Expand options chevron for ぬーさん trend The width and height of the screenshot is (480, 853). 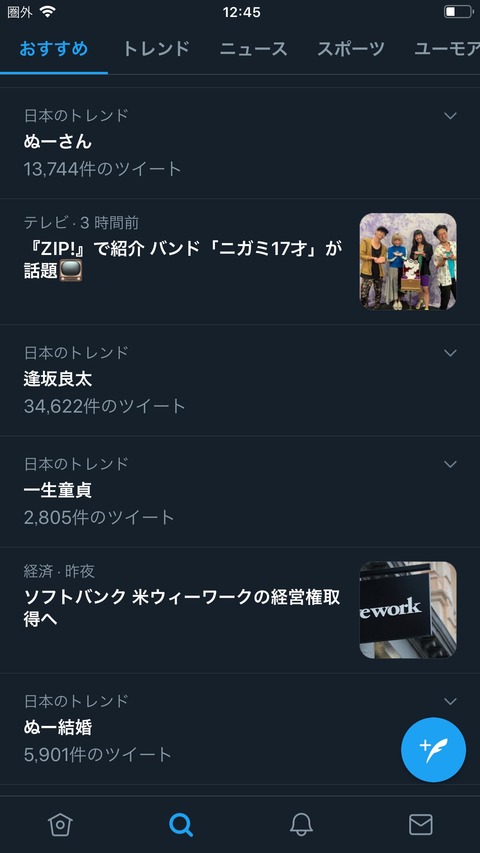(x=450, y=115)
